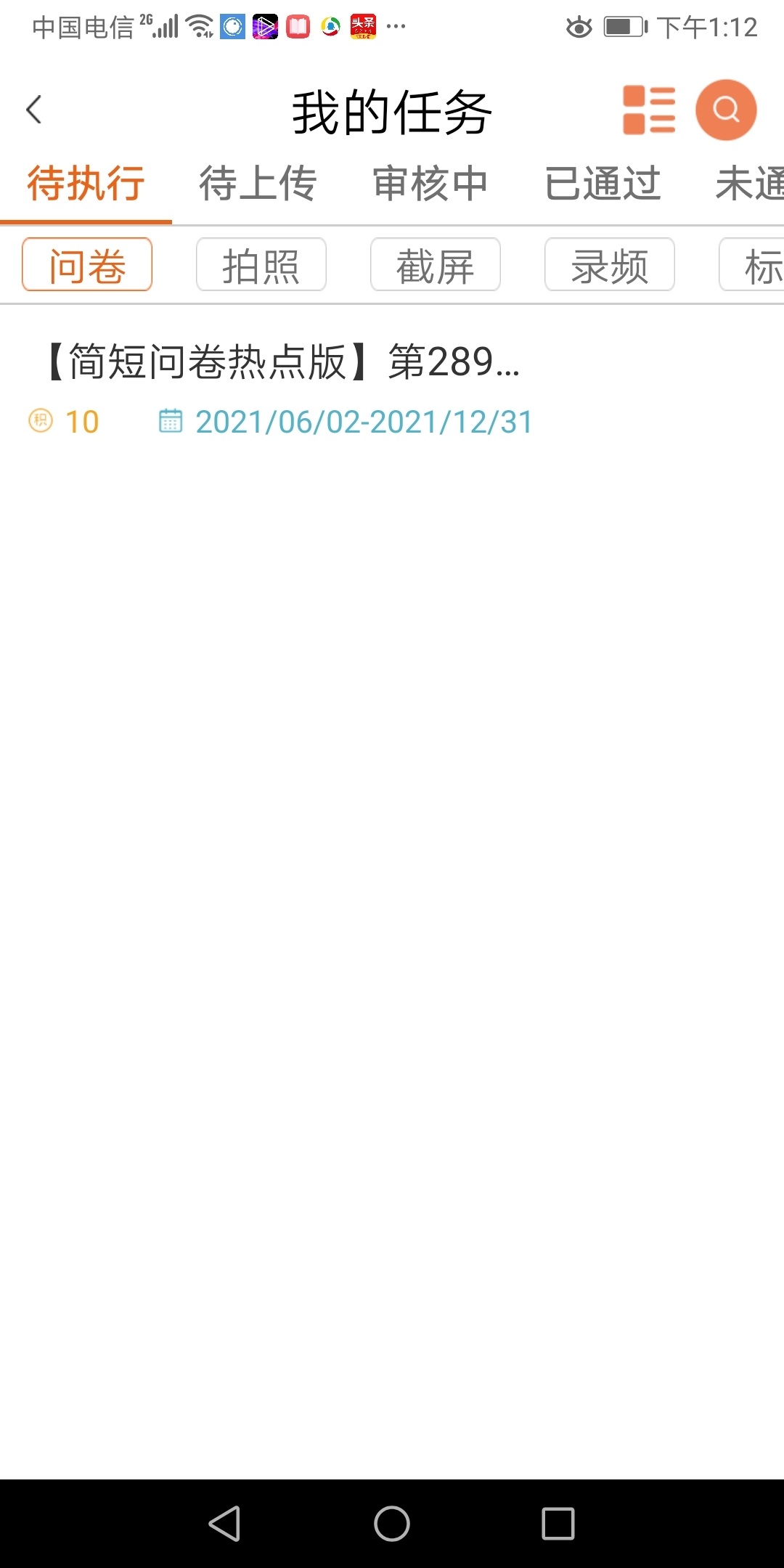Go back using the top-left arrow
Viewport: 784px width, 1568px height.
pyautogui.click(x=34, y=110)
